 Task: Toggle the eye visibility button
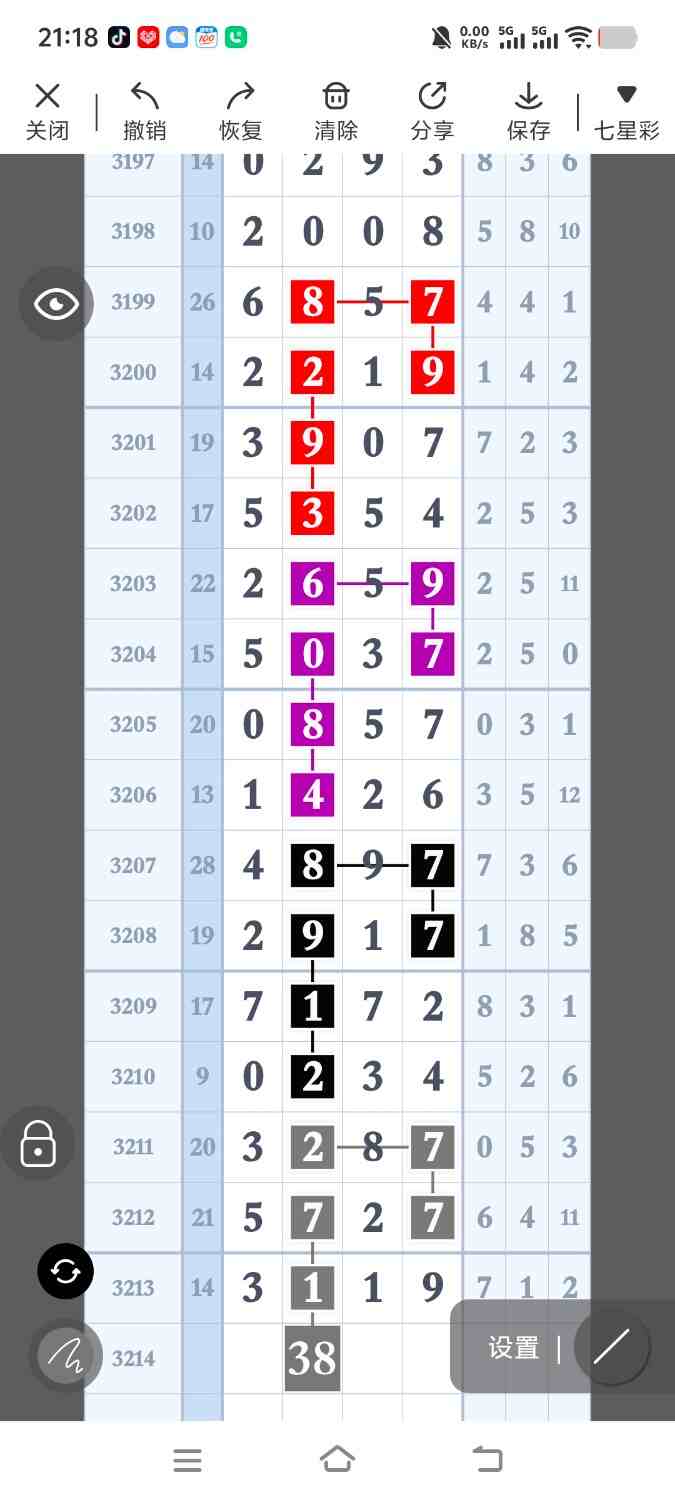click(x=56, y=304)
